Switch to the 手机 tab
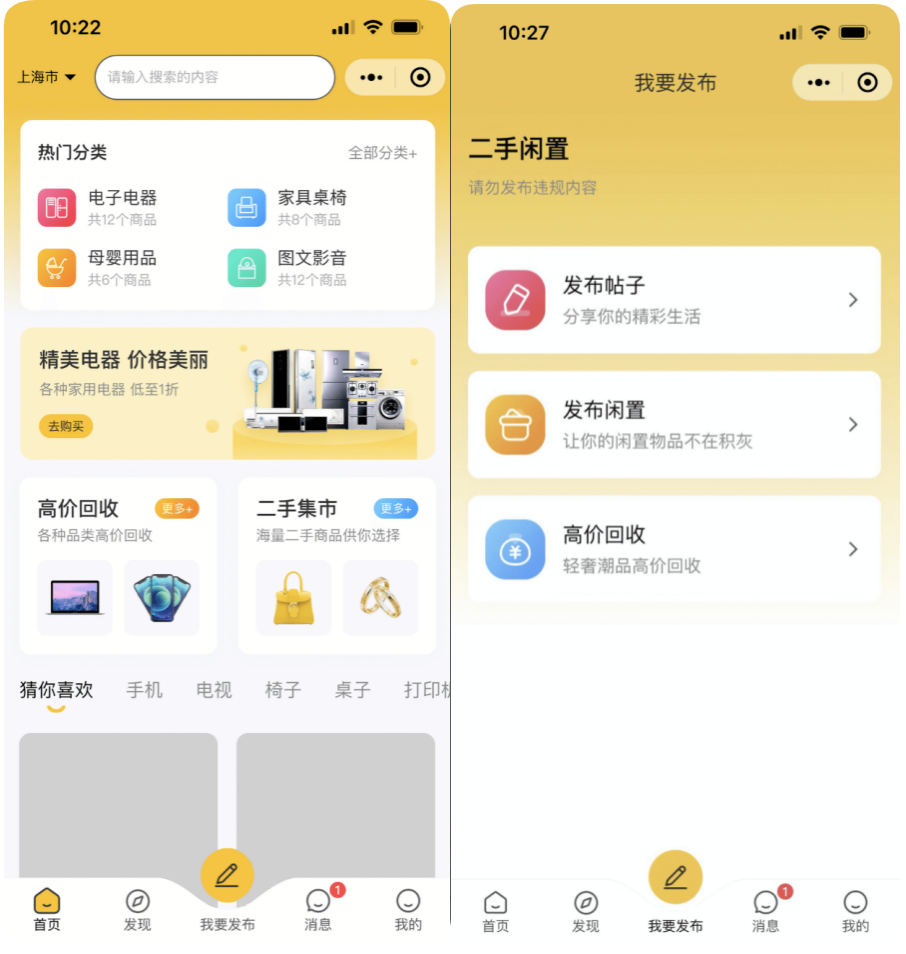 (144, 689)
